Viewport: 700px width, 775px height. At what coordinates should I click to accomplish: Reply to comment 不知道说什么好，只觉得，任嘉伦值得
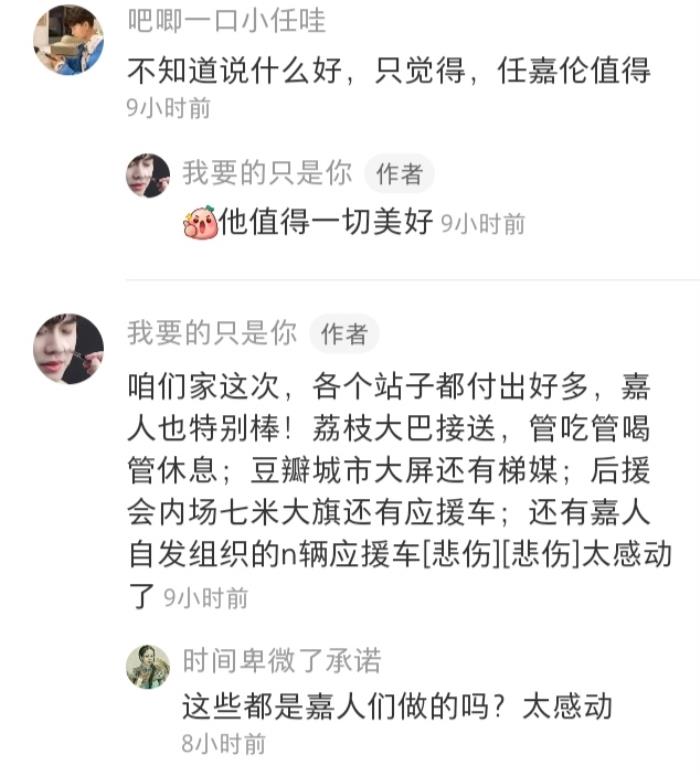390,70
